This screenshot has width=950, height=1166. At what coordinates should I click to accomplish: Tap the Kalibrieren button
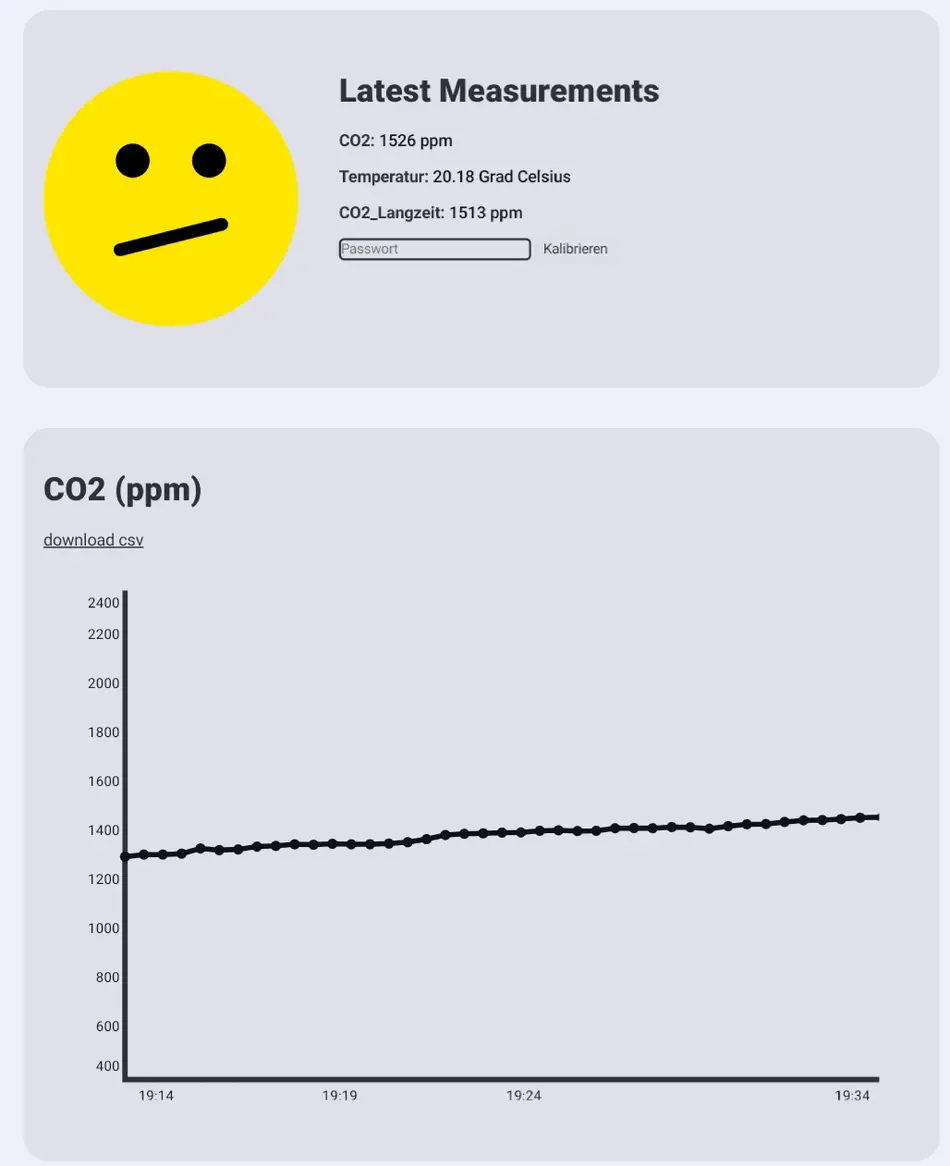pos(575,249)
